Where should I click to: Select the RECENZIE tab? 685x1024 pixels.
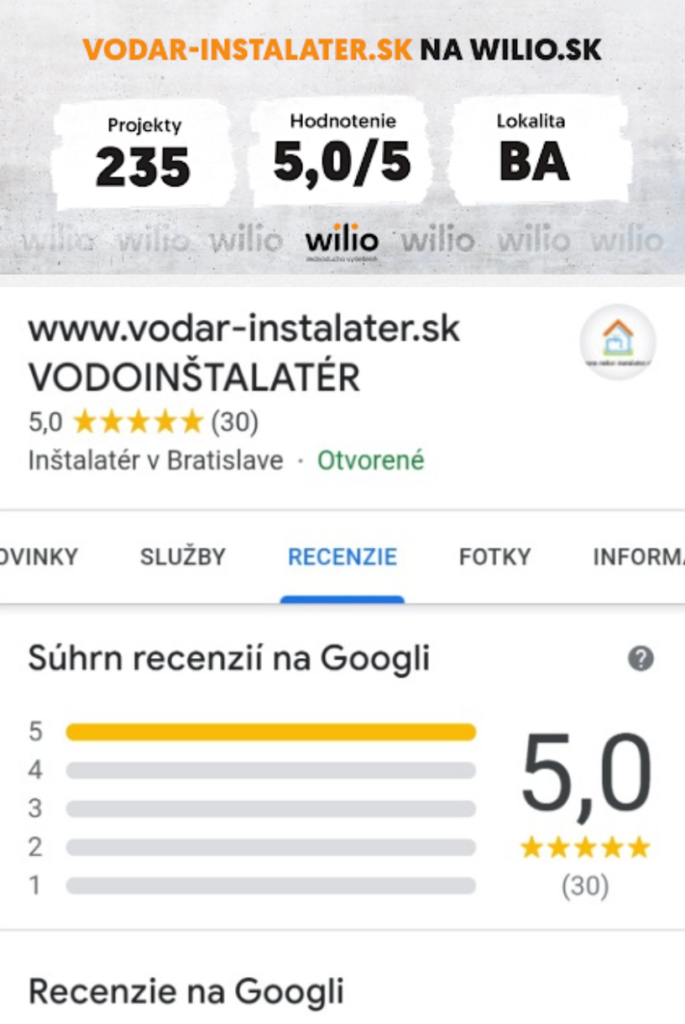(342, 557)
